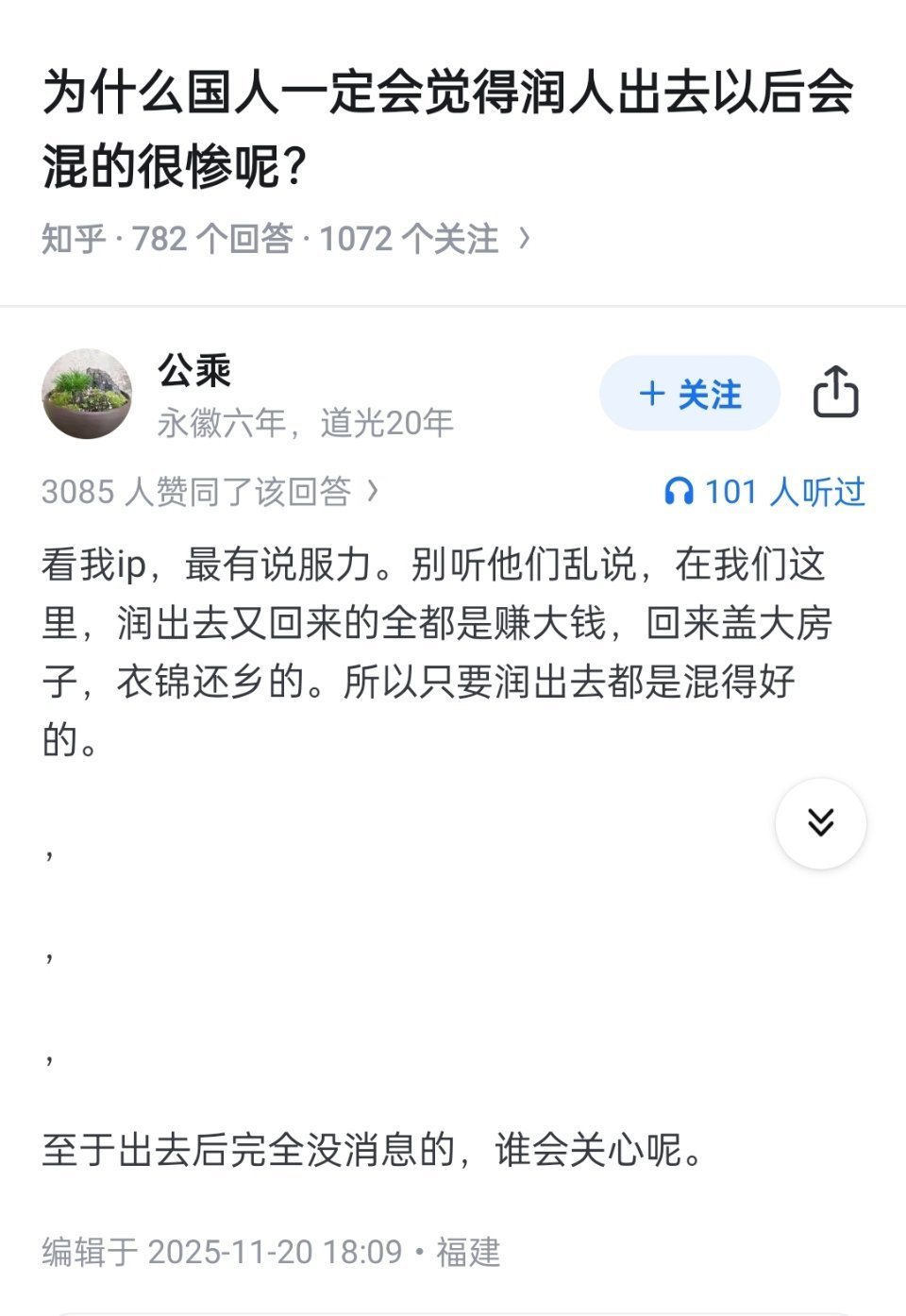Click the bio text 永徽六年，道光20年
906x1316 pixels.
click(x=304, y=423)
